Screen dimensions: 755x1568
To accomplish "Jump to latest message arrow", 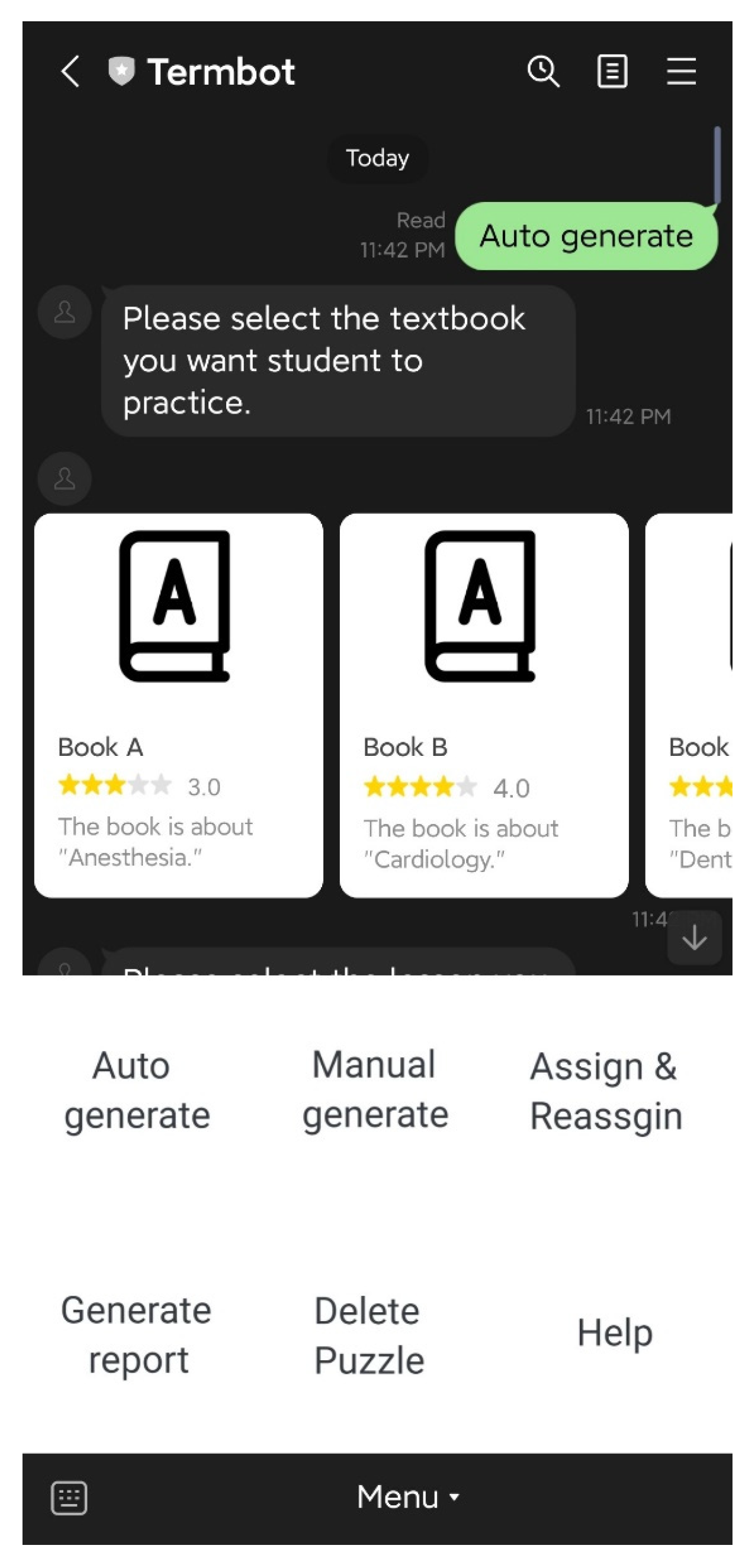I will coord(694,938).
